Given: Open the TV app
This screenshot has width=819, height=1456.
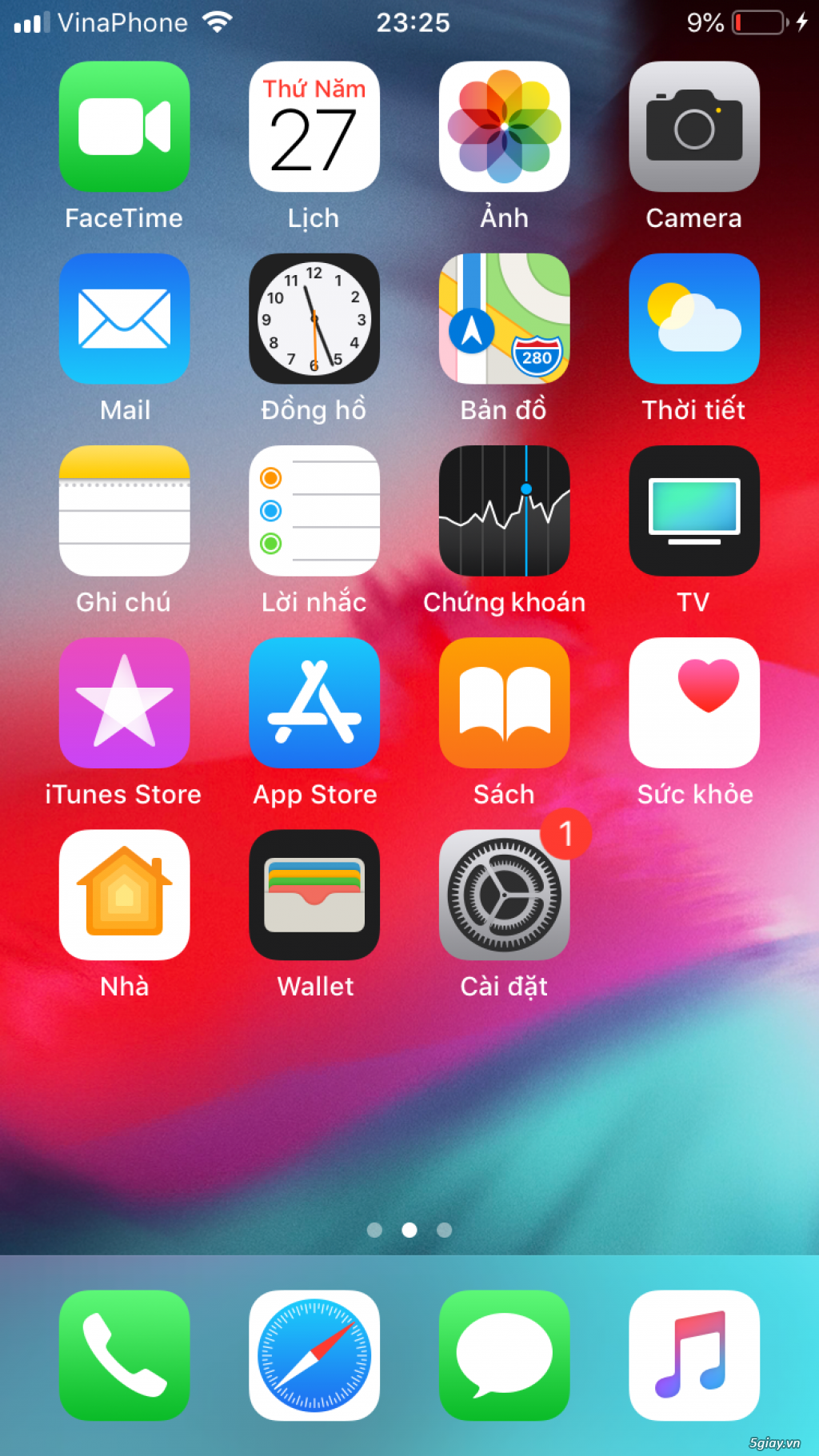Looking at the screenshot, I should coord(693,510).
